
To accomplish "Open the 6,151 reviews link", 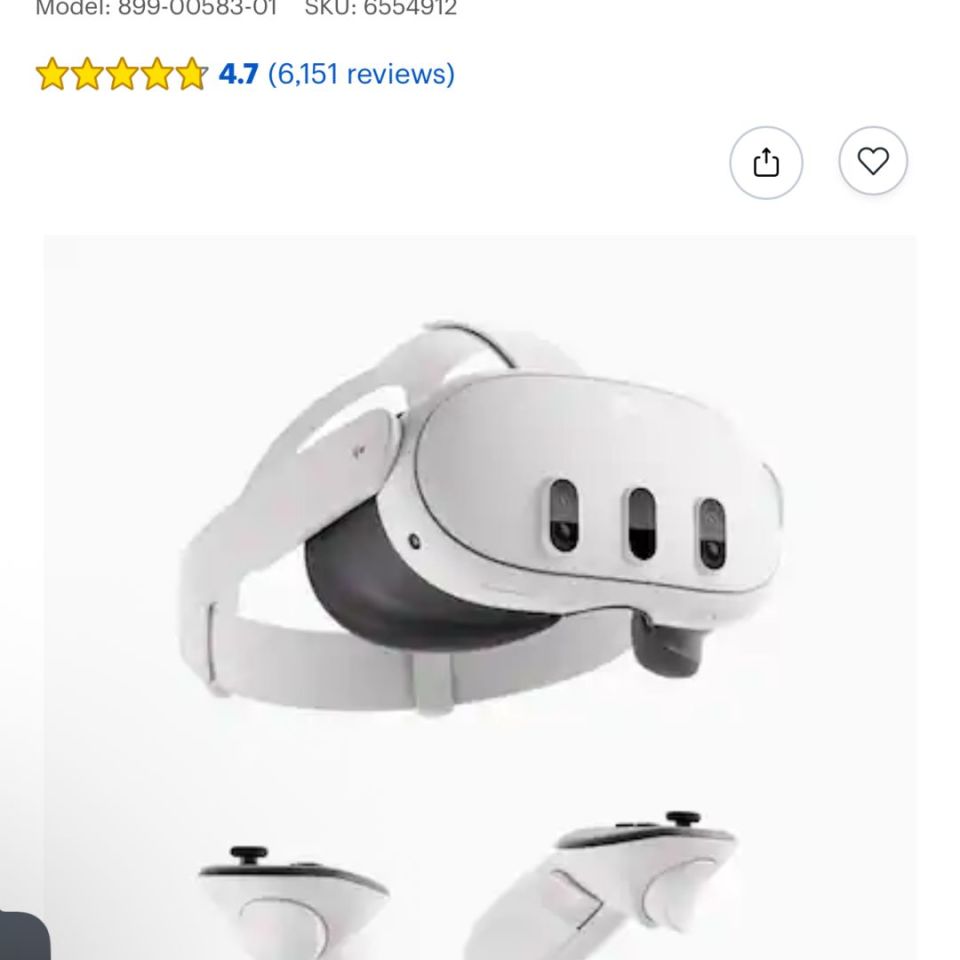I will (361, 74).
